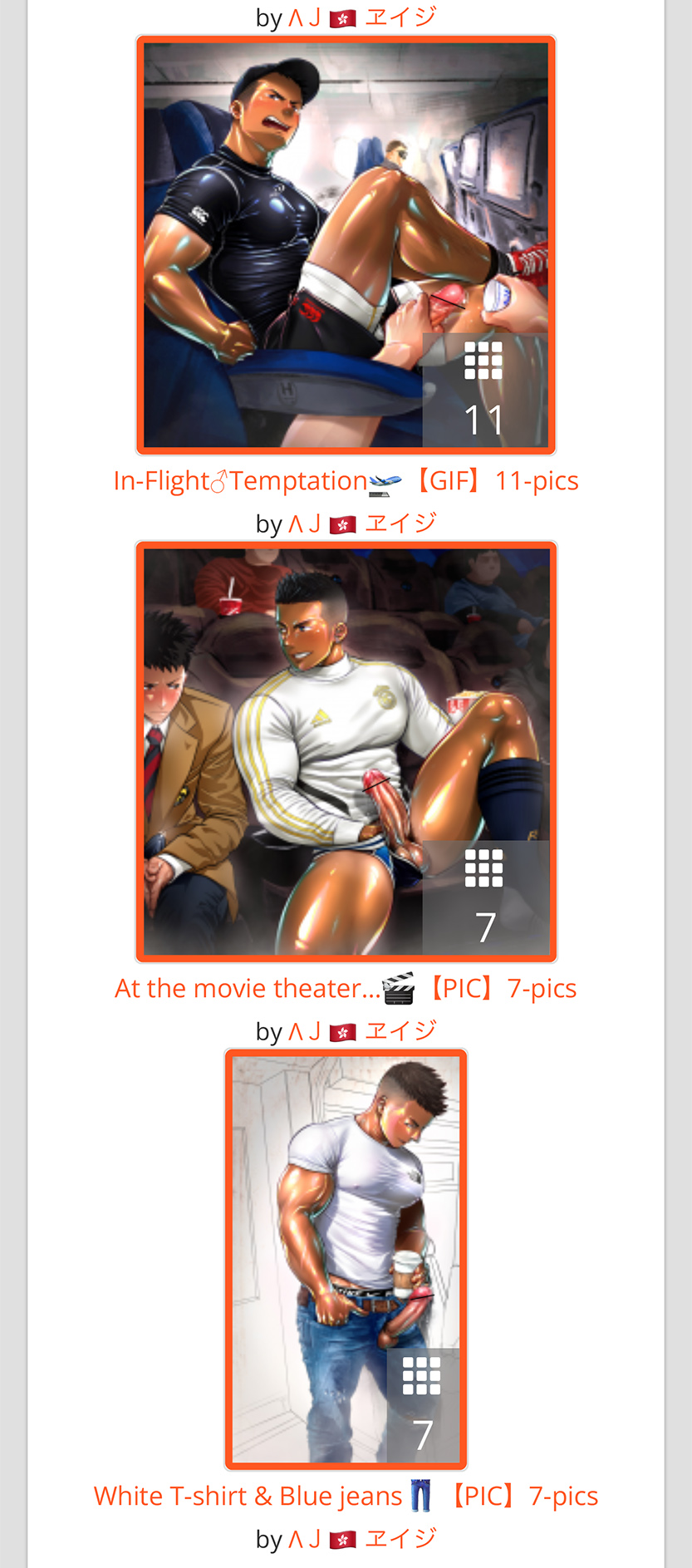Open the In-Flight Temptation 11-pics thumbnail
The height and width of the screenshot is (1568, 692).
click(x=346, y=245)
